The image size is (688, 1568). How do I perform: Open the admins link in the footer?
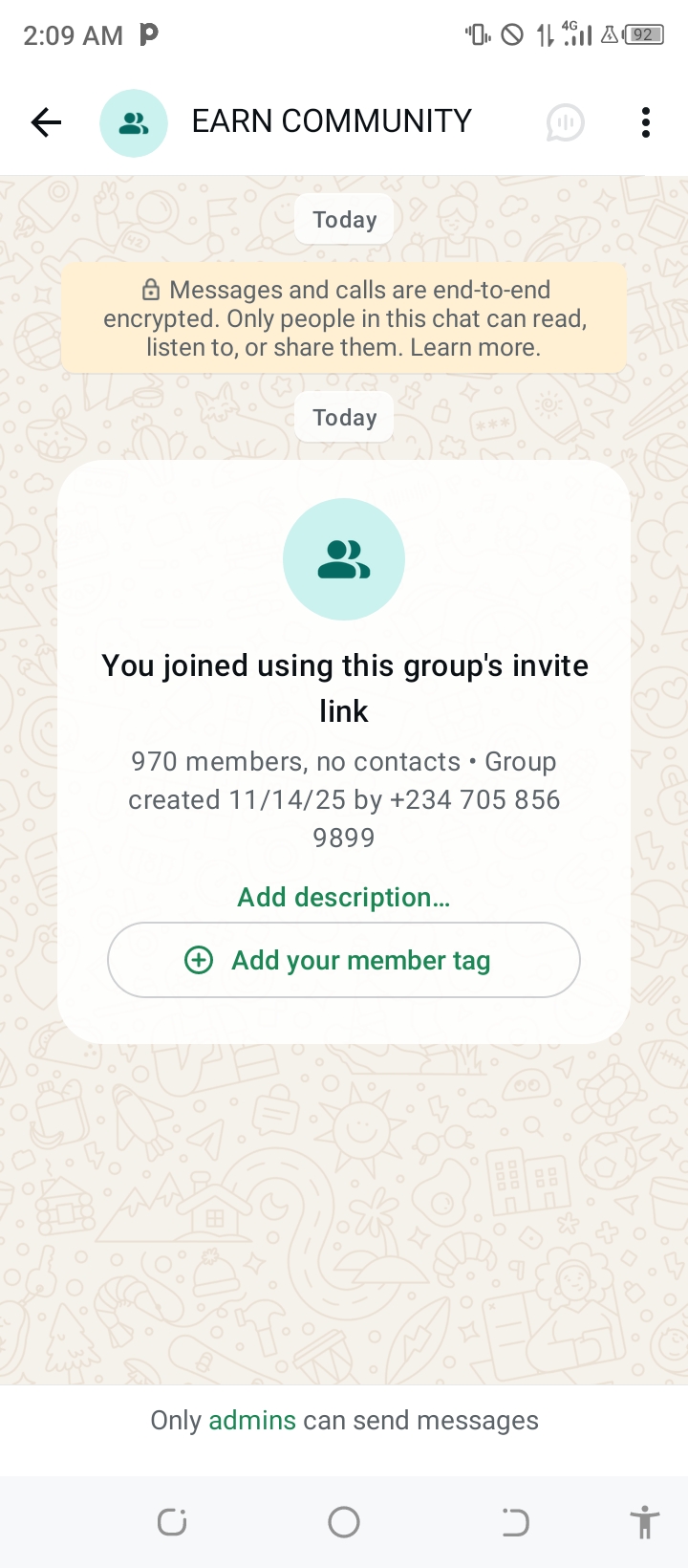point(252,1421)
